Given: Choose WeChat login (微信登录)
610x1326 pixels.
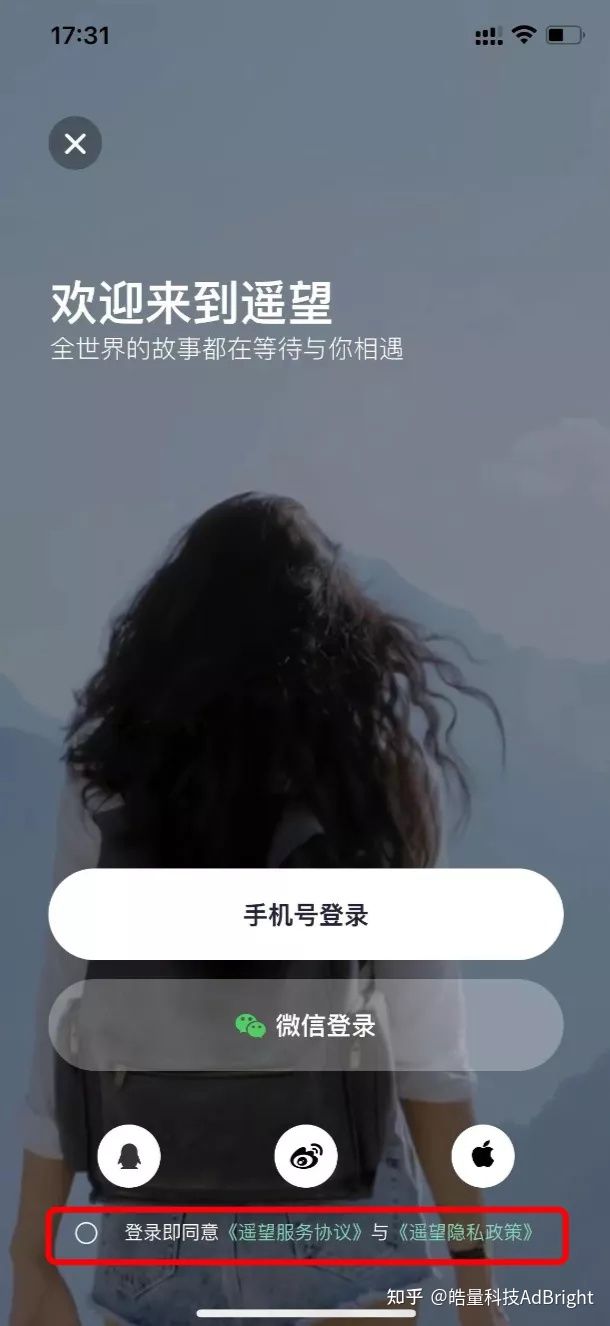Looking at the screenshot, I should click(x=305, y=1025).
